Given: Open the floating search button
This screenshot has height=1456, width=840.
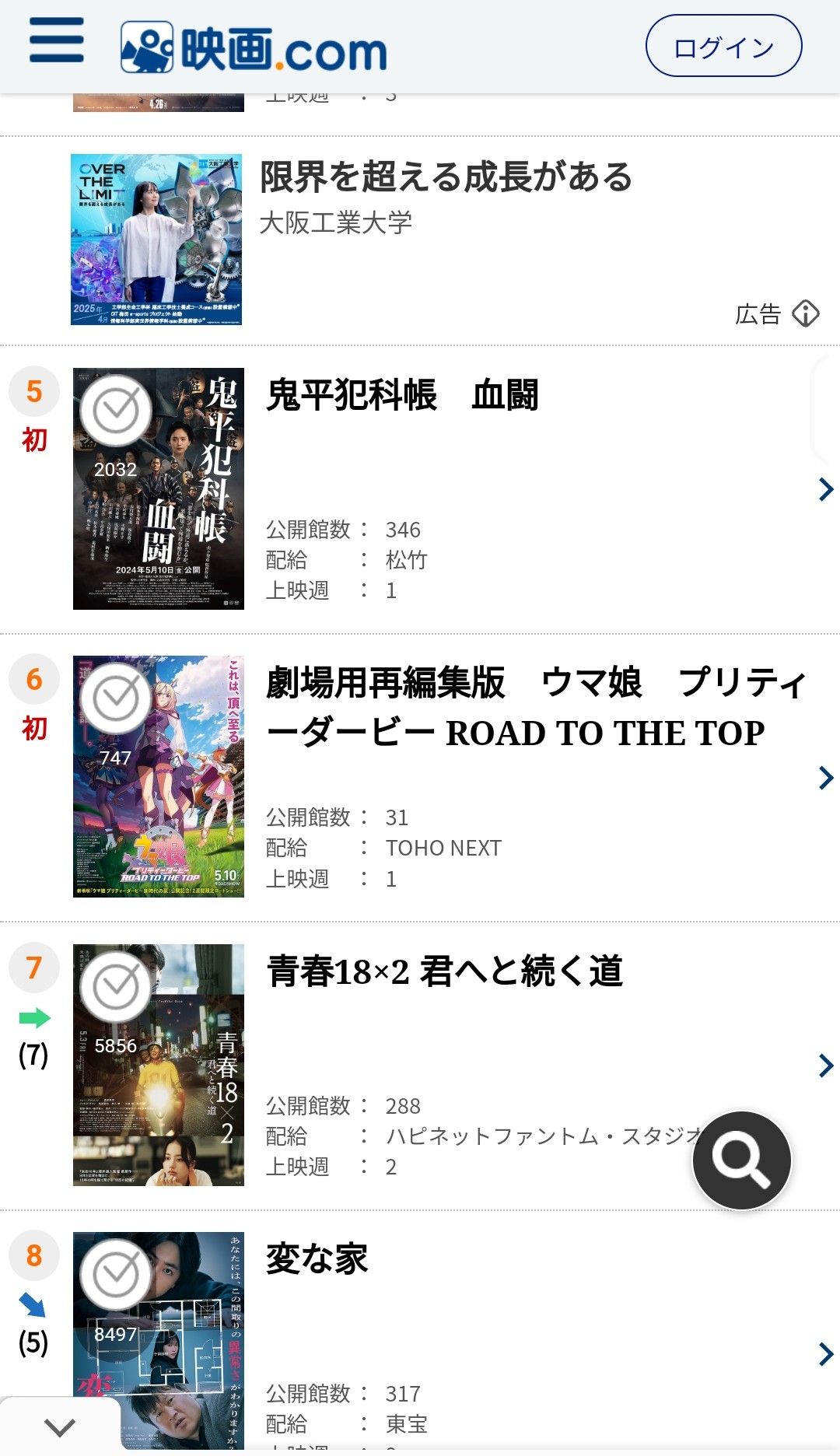Looking at the screenshot, I should point(742,1160).
